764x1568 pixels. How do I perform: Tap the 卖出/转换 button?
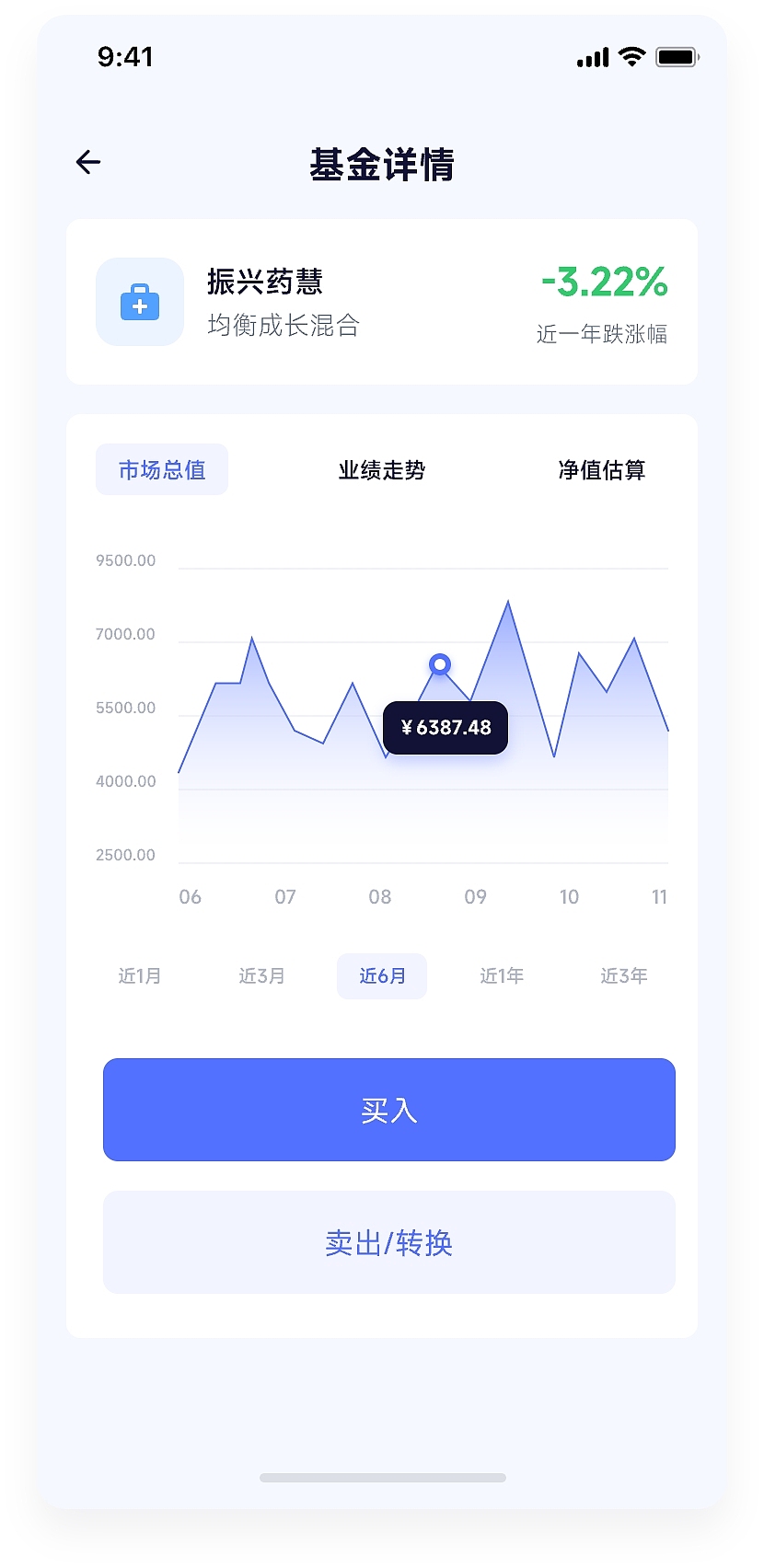coord(389,1242)
